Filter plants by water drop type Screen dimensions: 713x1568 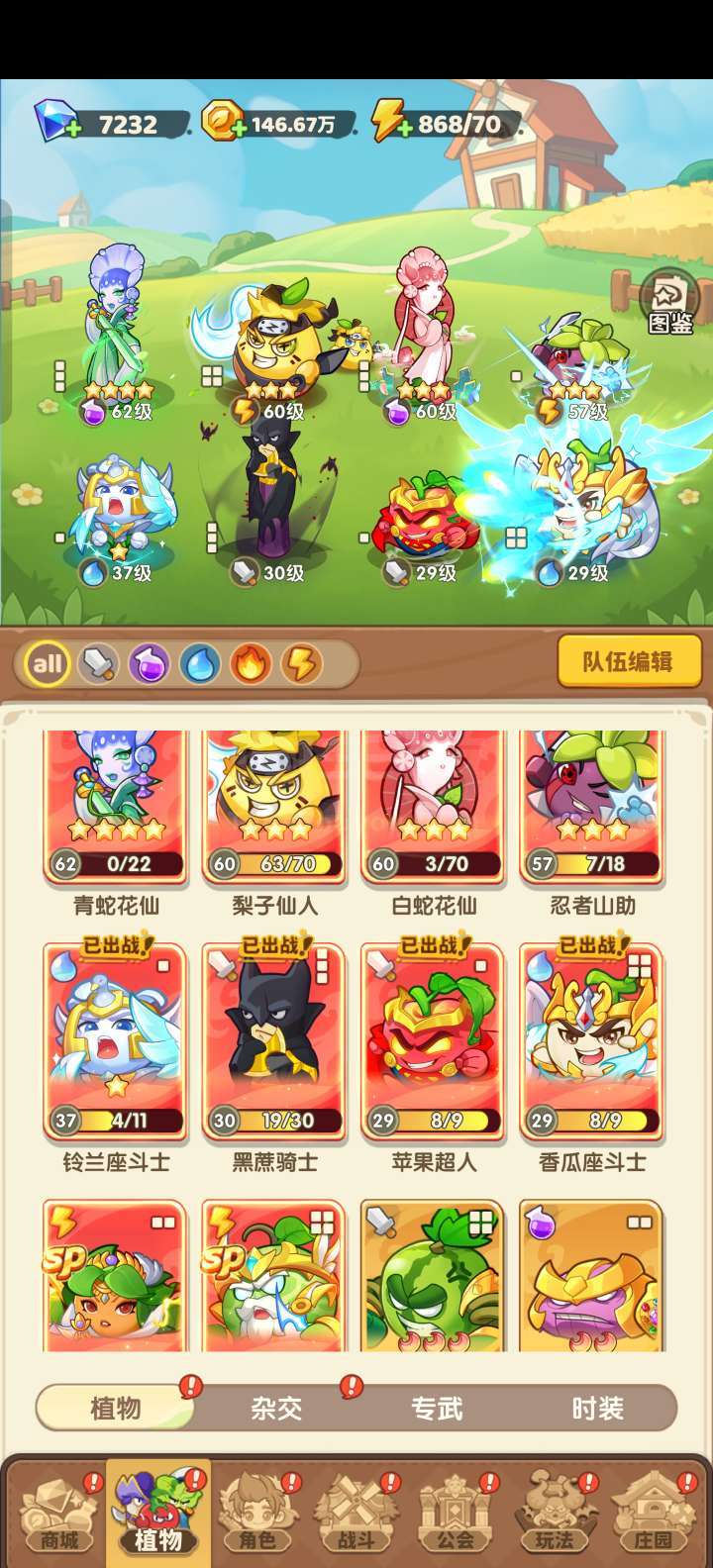199,663
